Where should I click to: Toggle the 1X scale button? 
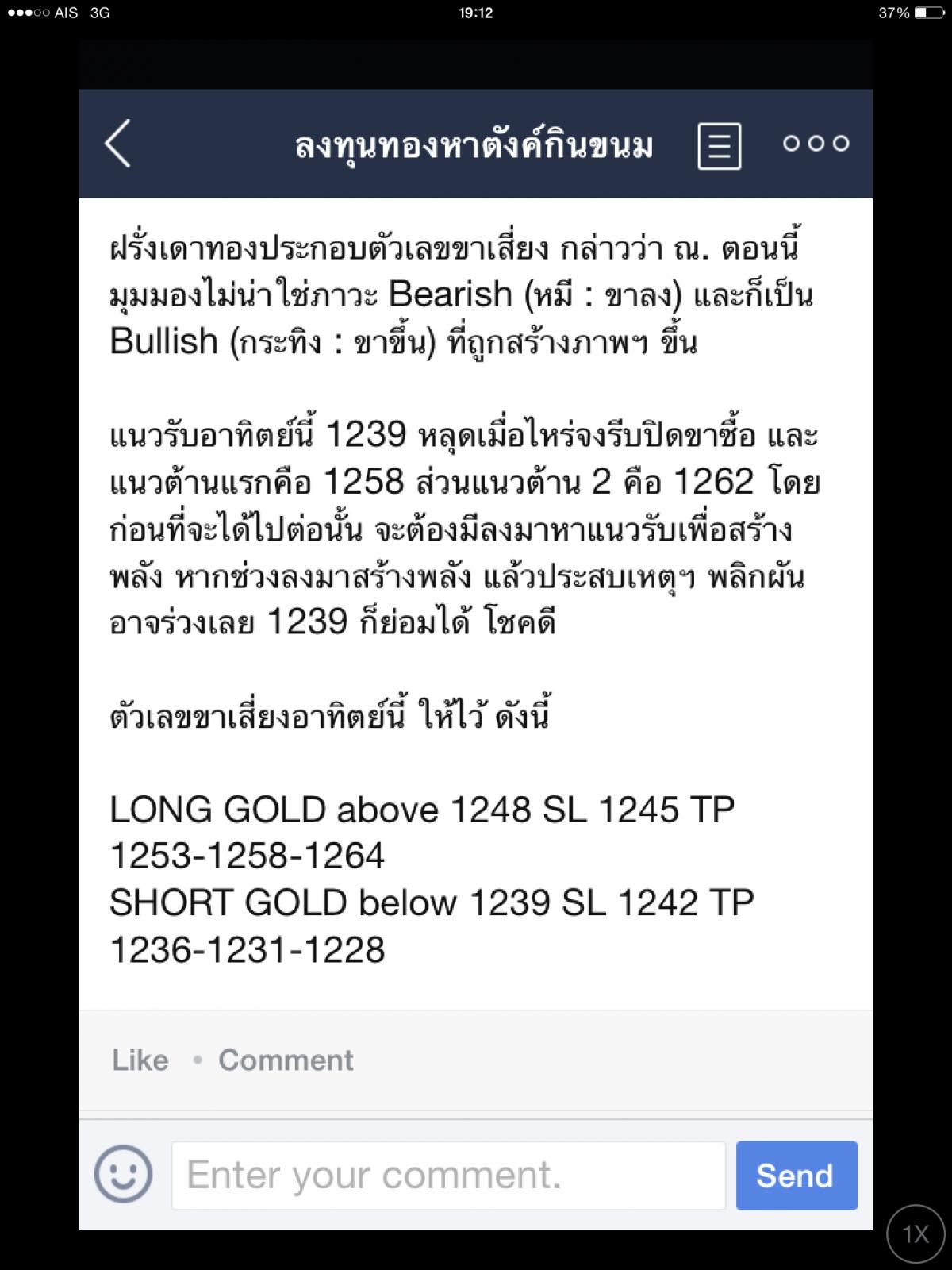pos(915,1233)
